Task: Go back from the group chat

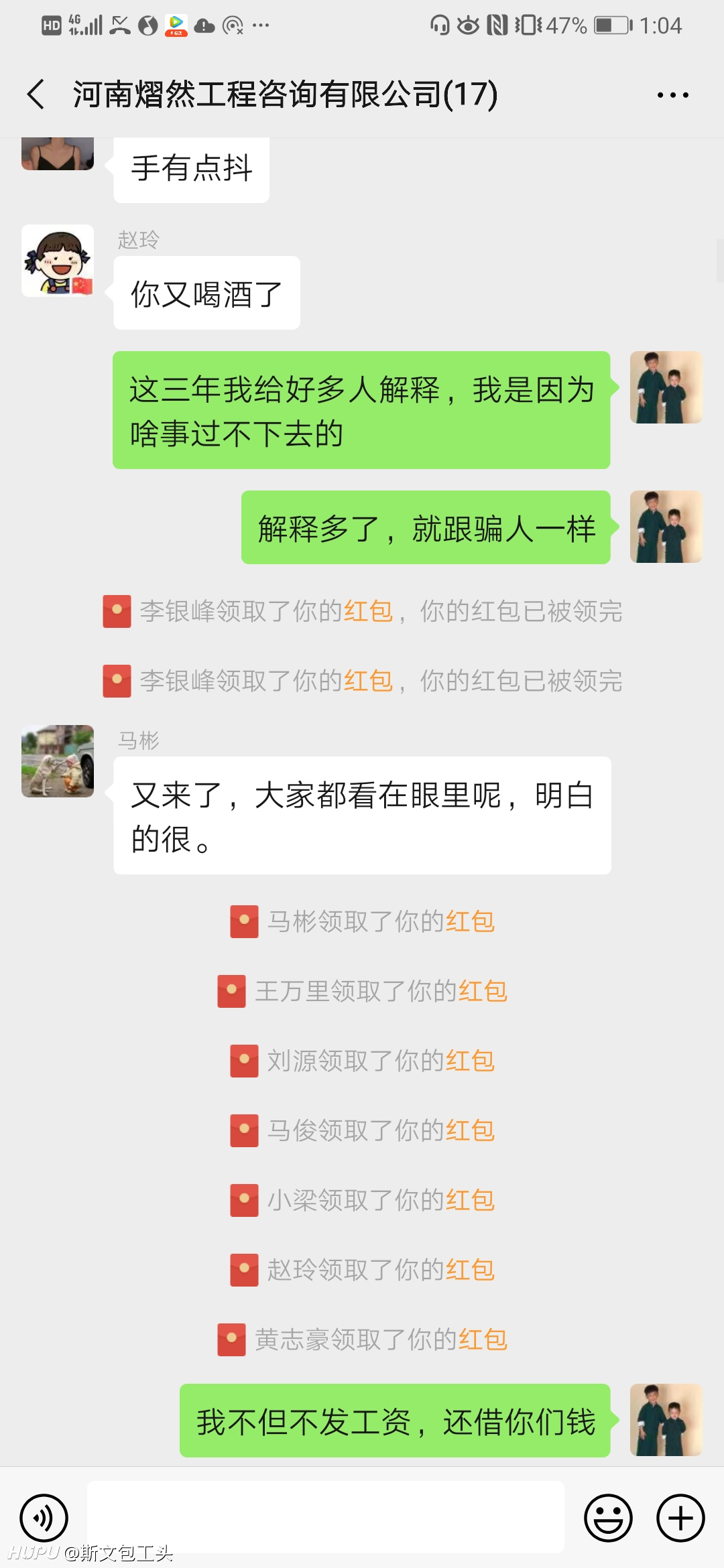Action: (36, 94)
